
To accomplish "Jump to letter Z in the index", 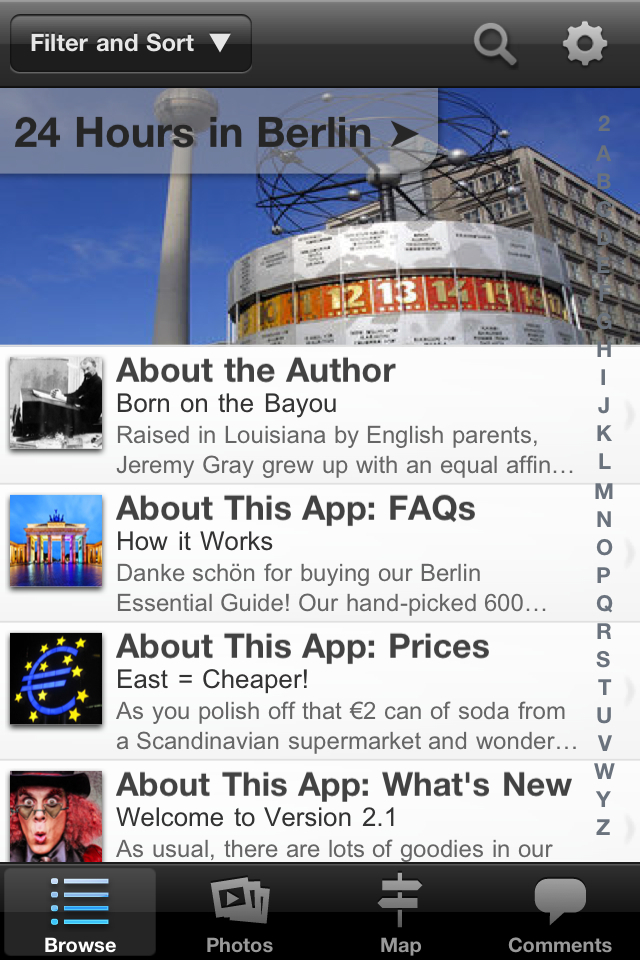I will pos(604,827).
